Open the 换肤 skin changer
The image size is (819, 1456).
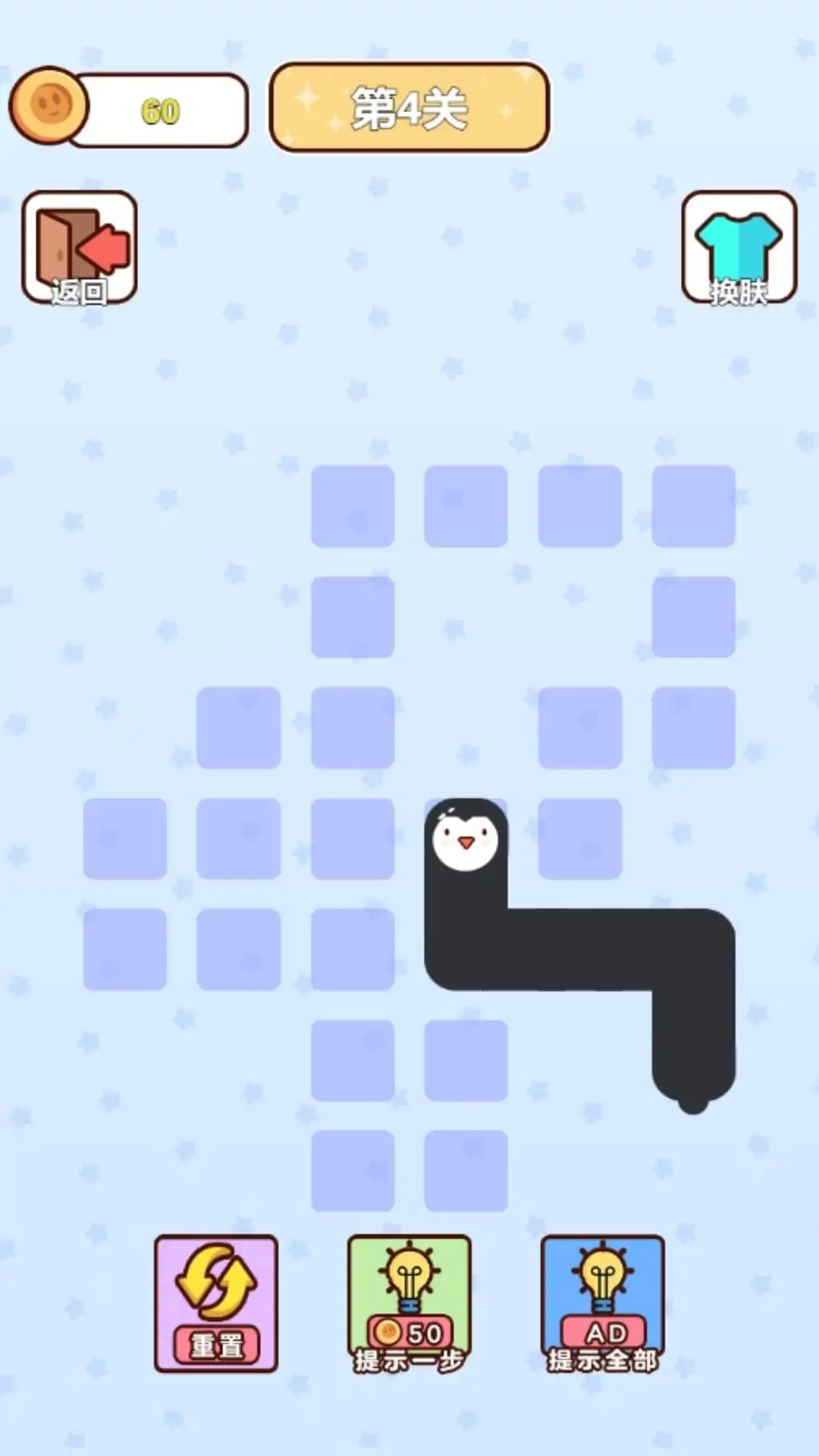point(739,248)
